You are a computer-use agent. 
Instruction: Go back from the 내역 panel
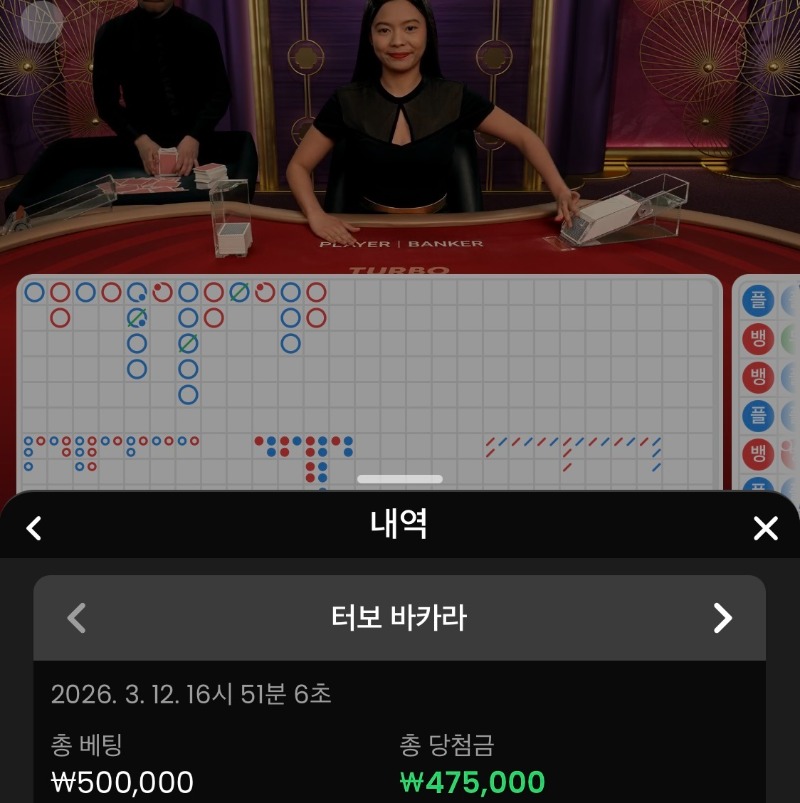pos(34,528)
